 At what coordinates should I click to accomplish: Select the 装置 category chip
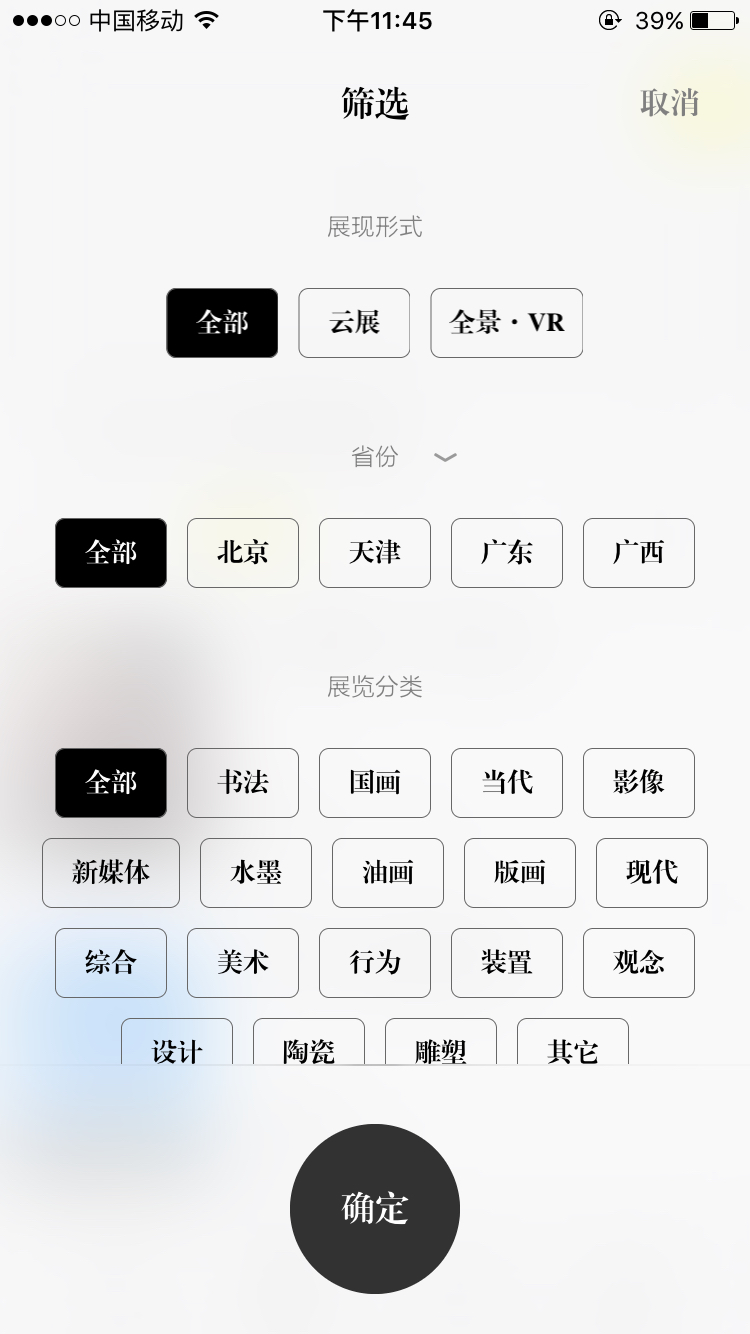coord(507,963)
